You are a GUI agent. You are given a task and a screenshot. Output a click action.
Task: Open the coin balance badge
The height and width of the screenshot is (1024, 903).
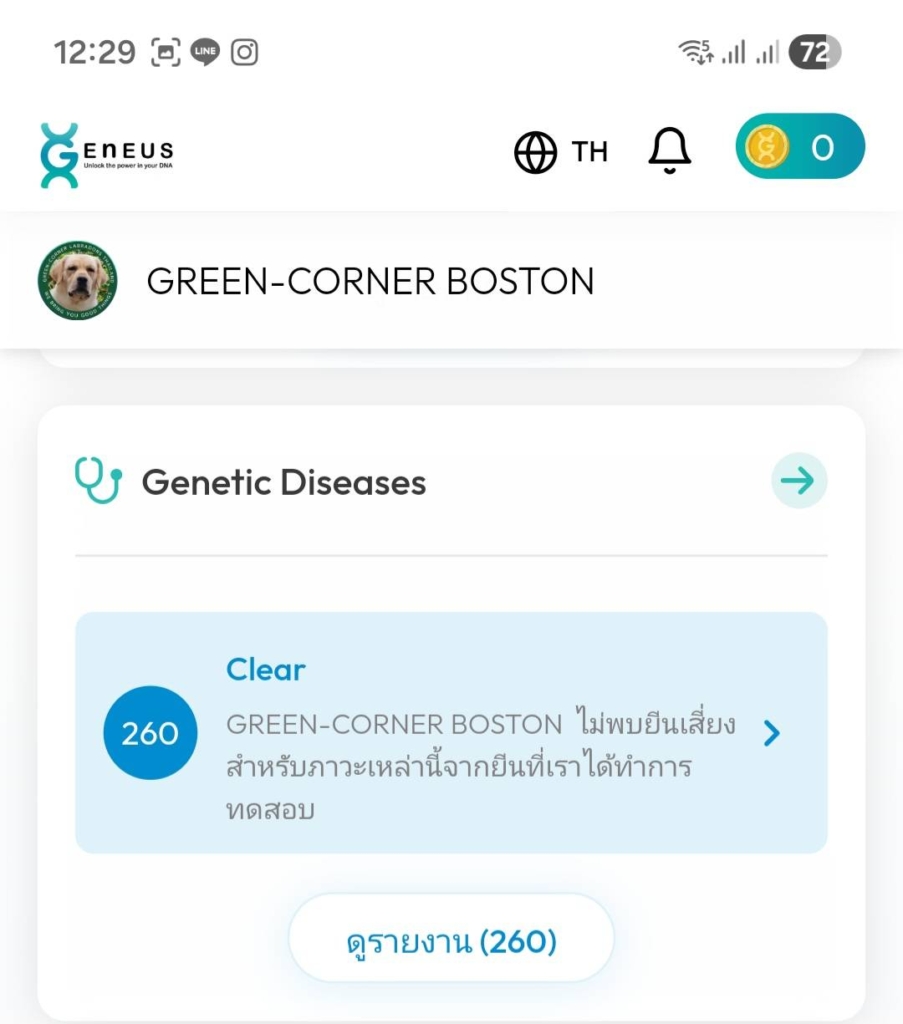(799, 147)
